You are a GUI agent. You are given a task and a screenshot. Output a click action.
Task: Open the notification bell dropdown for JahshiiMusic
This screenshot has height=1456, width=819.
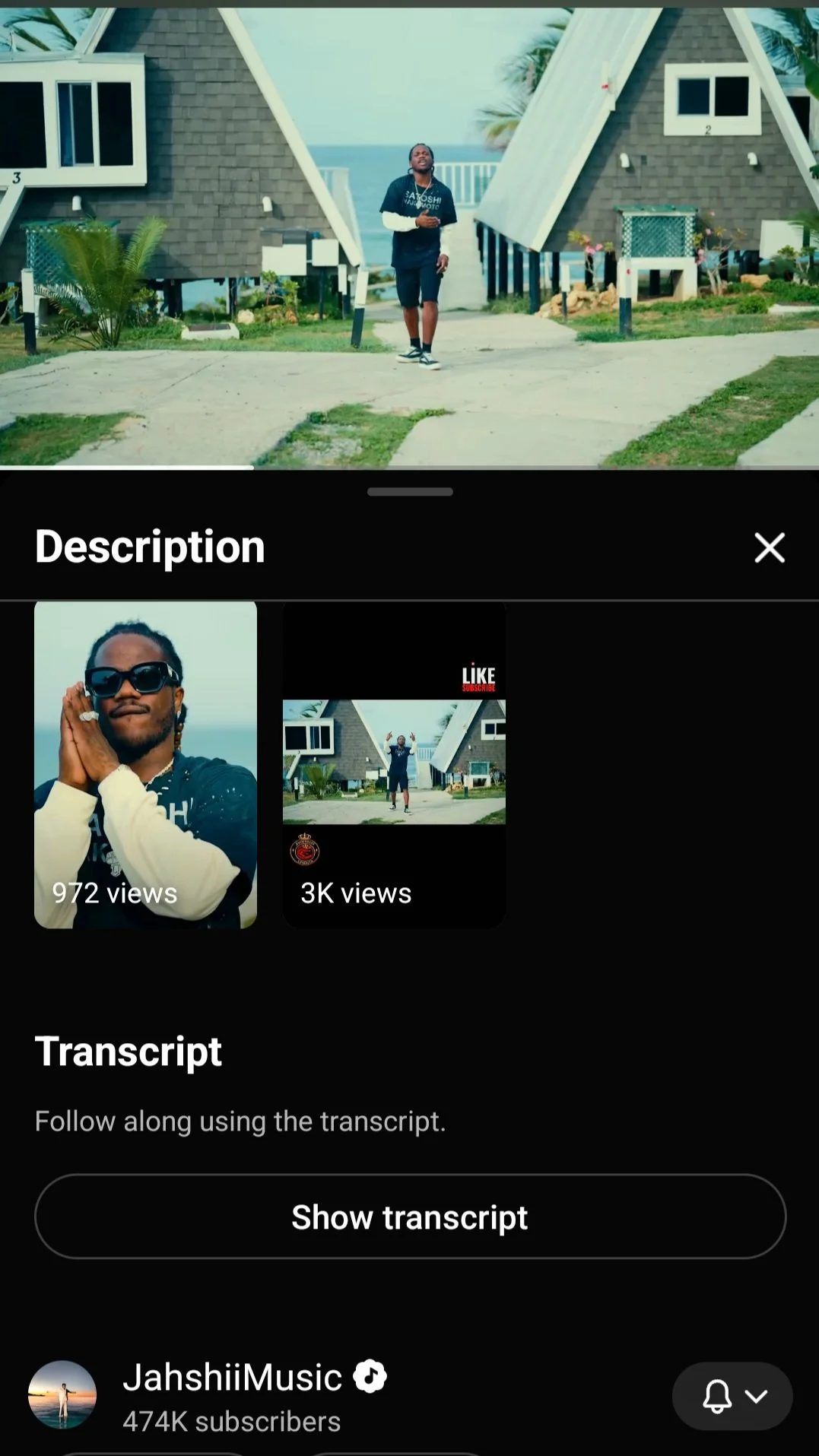pos(732,1396)
